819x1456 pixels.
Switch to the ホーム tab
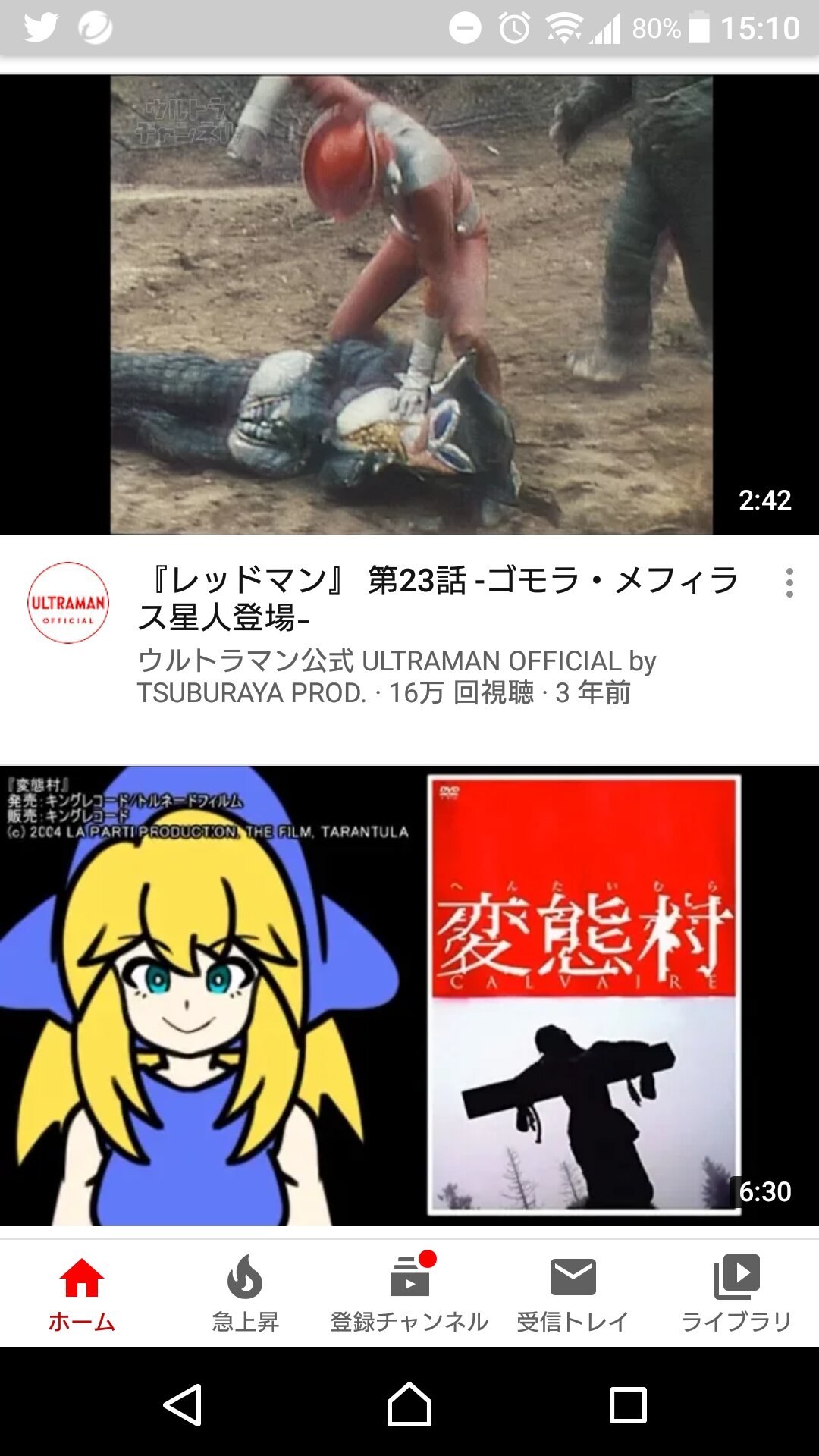[82, 1294]
